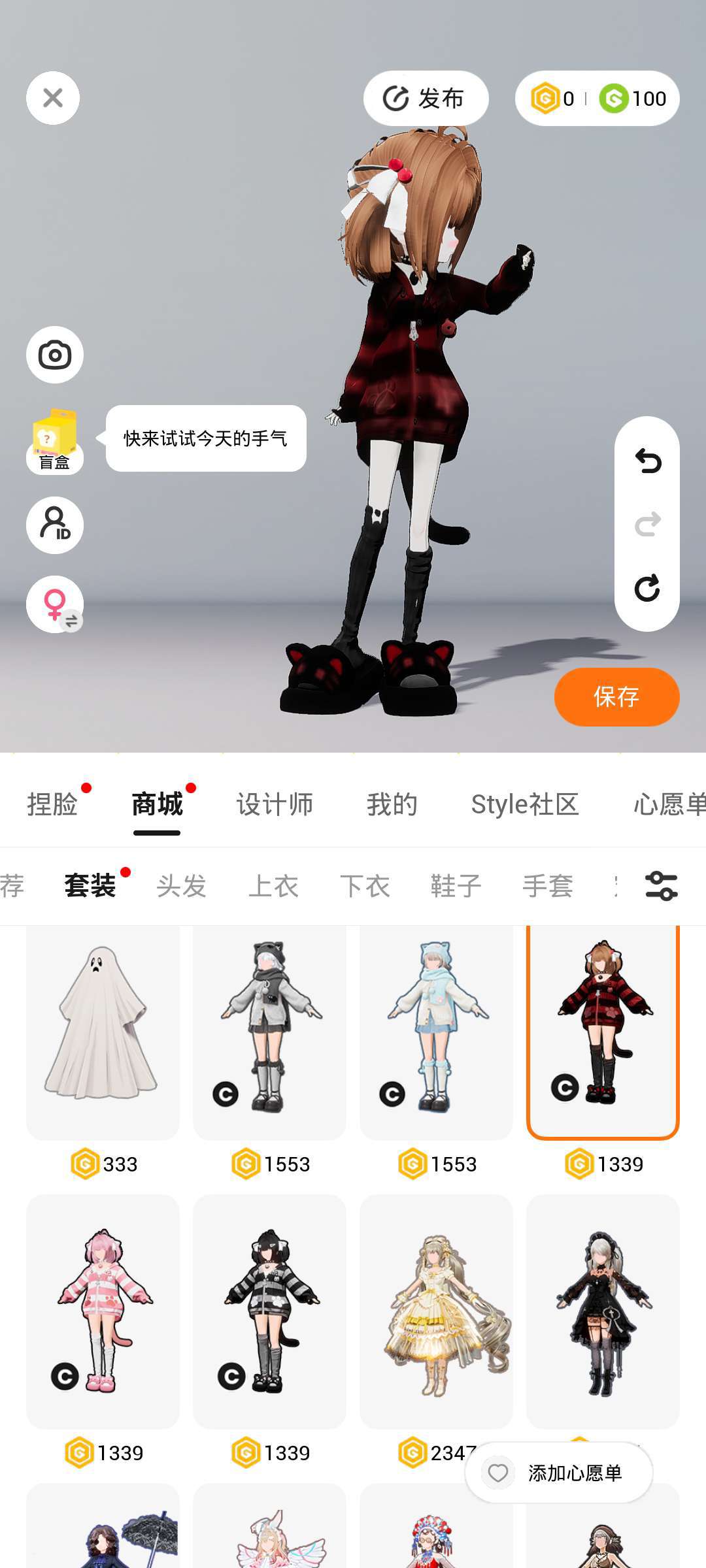Select the 头发 category
The width and height of the screenshot is (706, 1568).
click(x=182, y=886)
